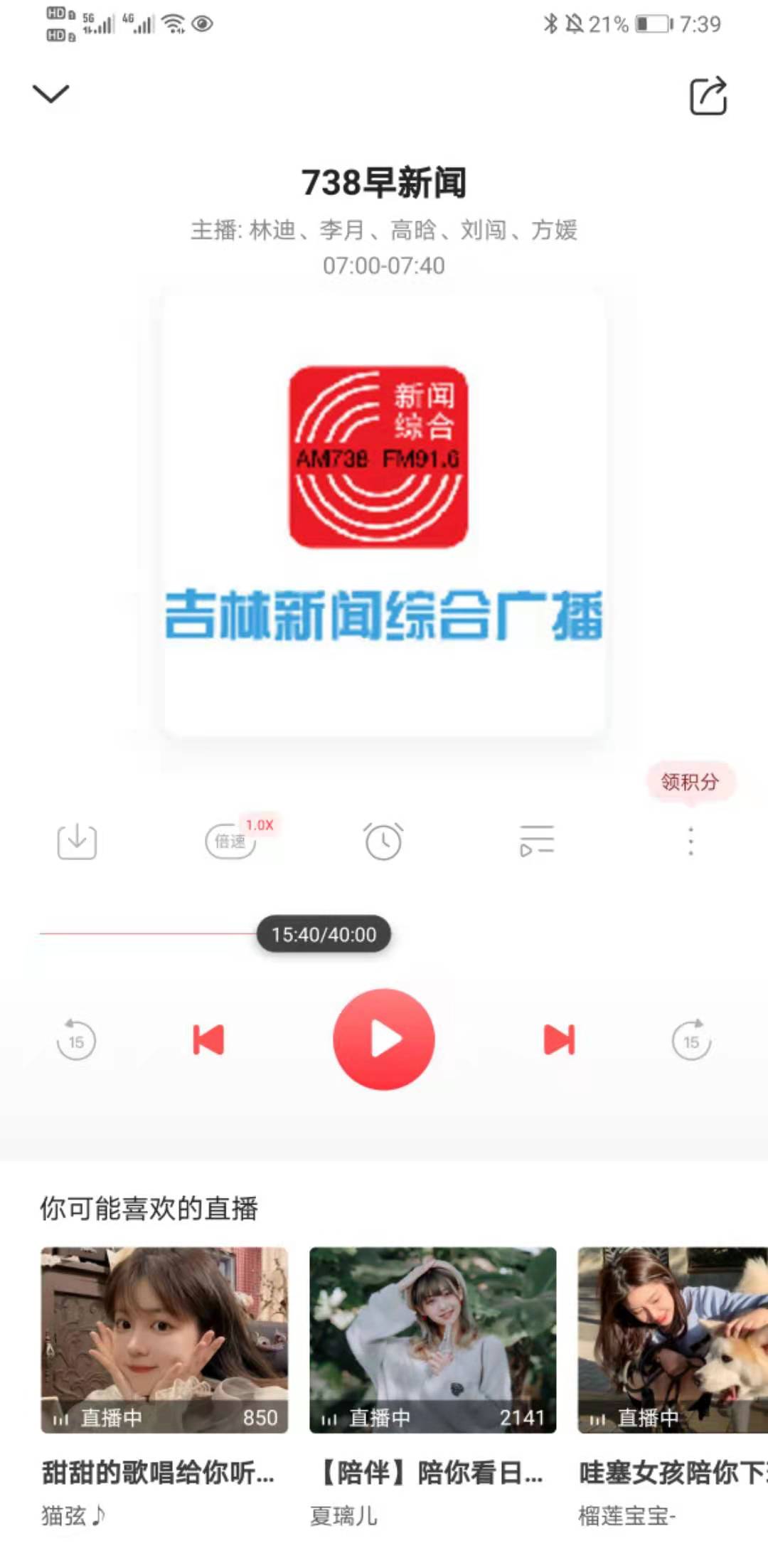Image resolution: width=768 pixels, height=1568 pixels.
Task: Open the program playlist
Action: click(x=537, y=842)
